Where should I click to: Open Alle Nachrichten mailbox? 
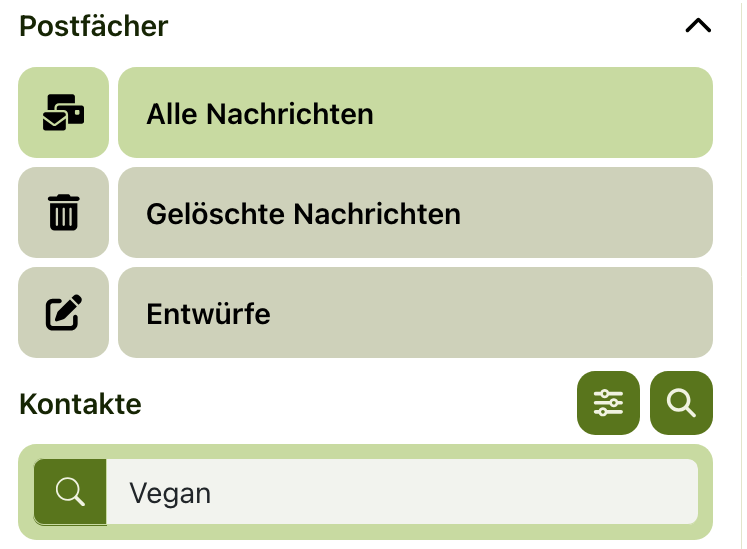[415, 113]
